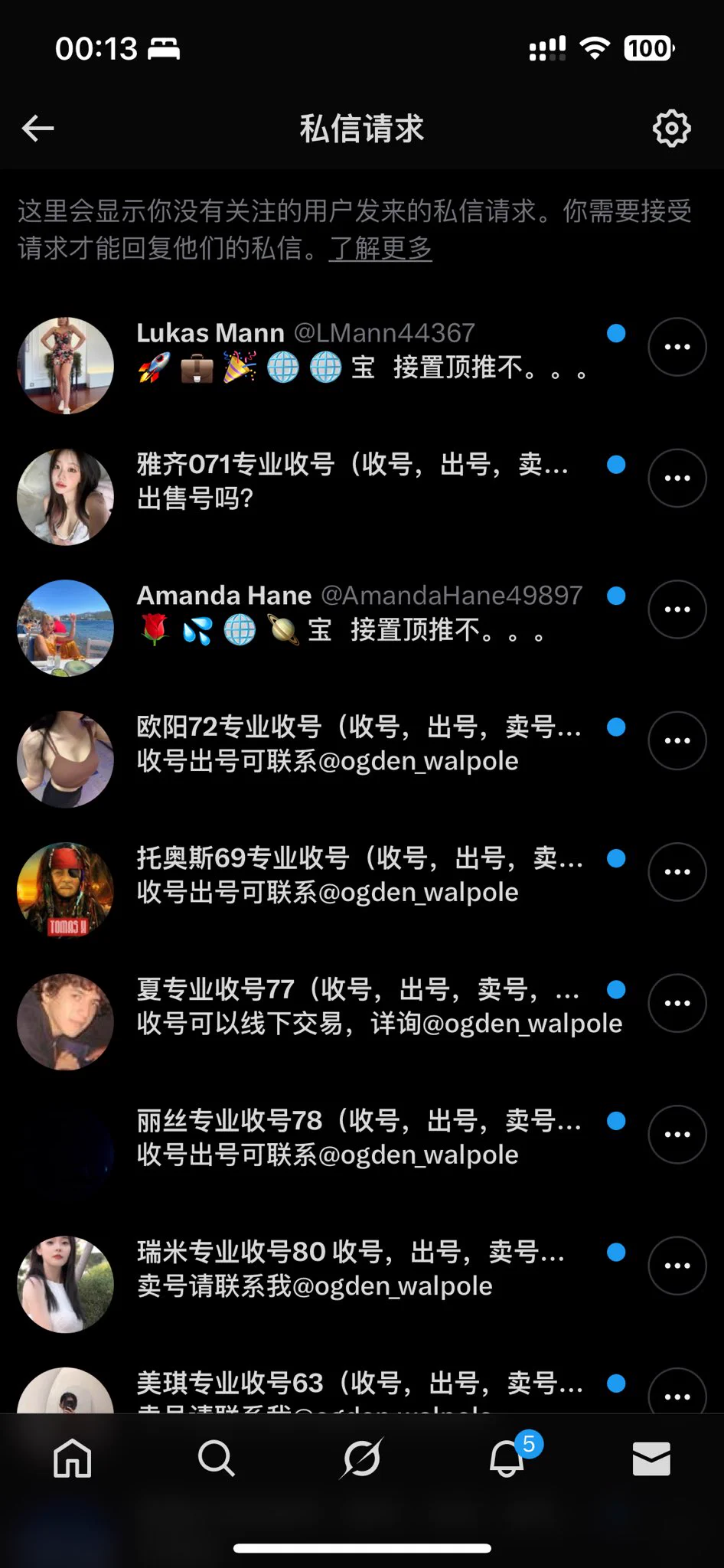The image size is (724, 1568).
Task: Show options for 雅齐071专业收号 request
Action: coord(677,479)
